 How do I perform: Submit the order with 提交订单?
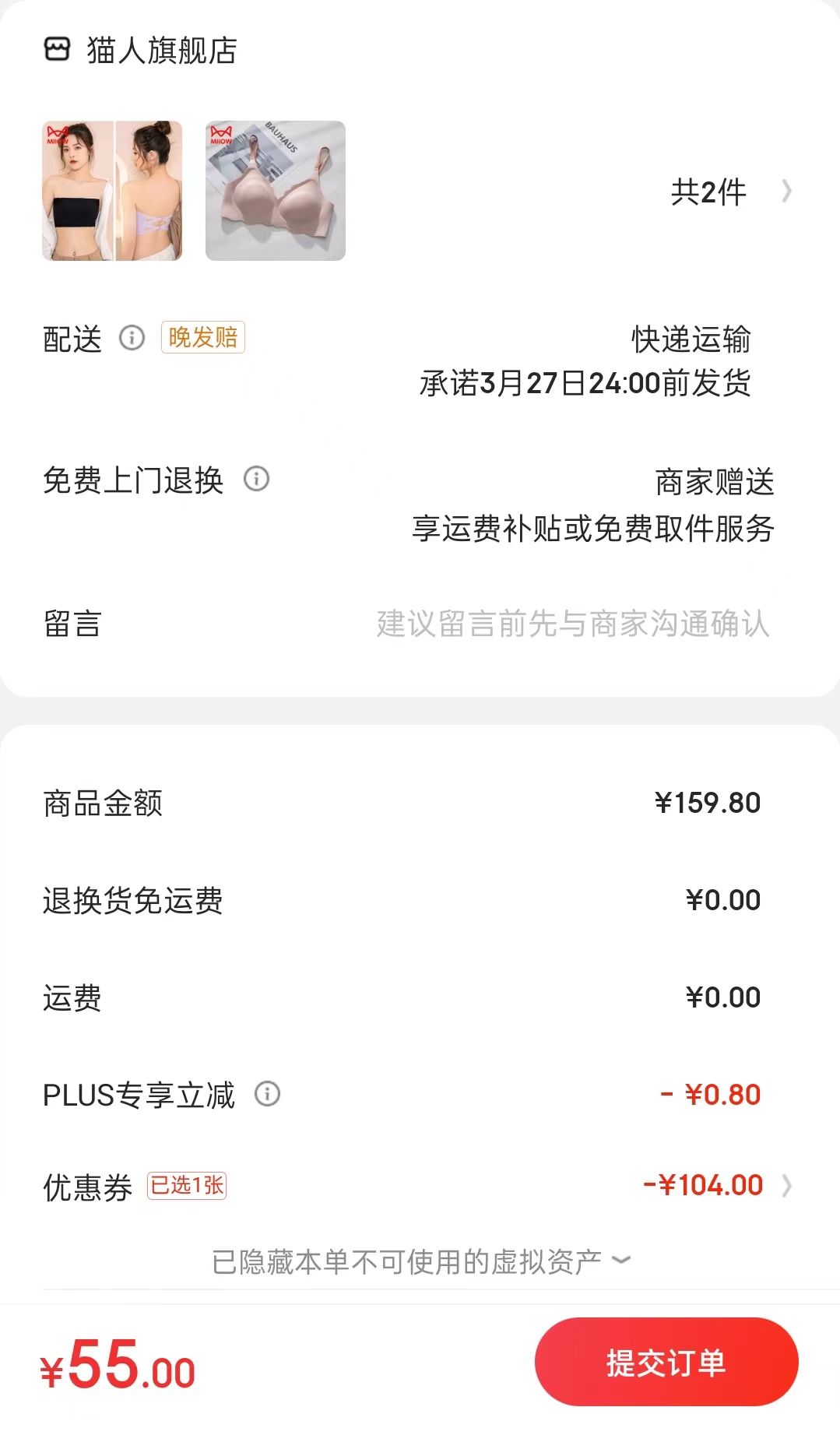click(666, 1362)
